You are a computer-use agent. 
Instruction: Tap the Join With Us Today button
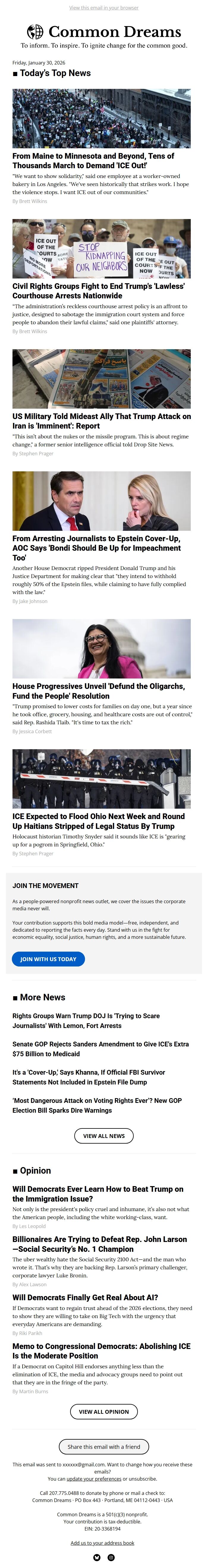pyautogui.click(x=48, y=959)
